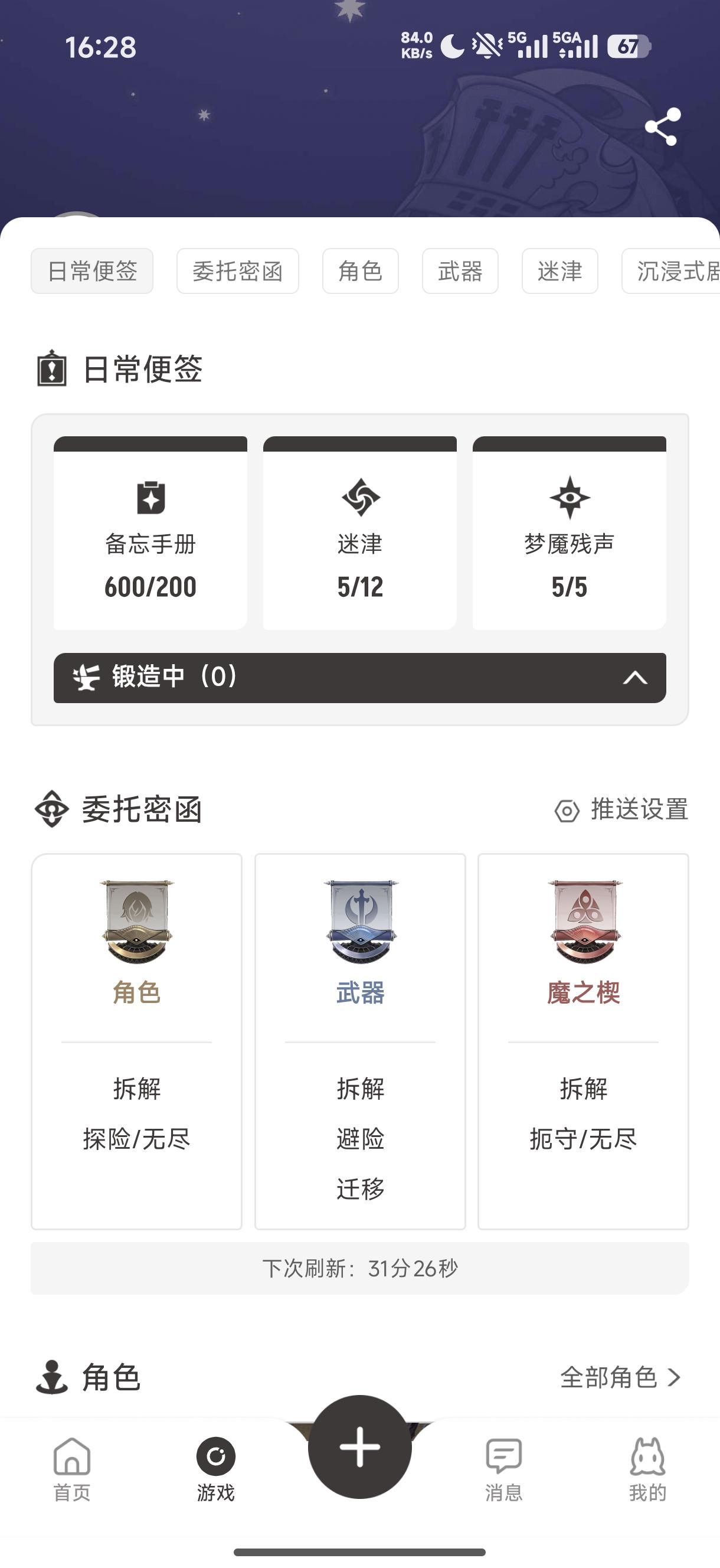Open the 备忘手册 card
Screen dimensions: 720x1568
[150, 533]
